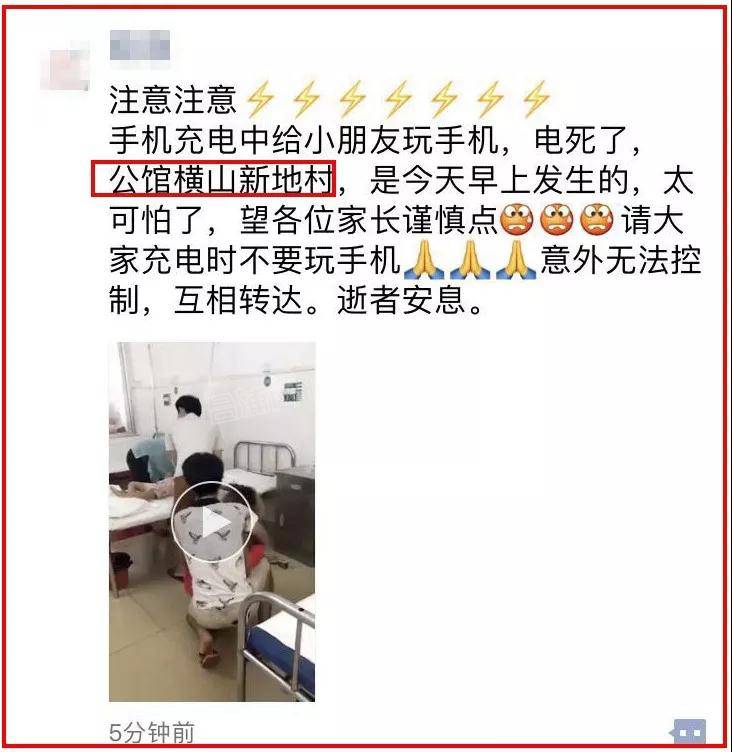Open the poster's blurred username link
This screenshot has width=732, height=752.
click(x=139, y=45)
